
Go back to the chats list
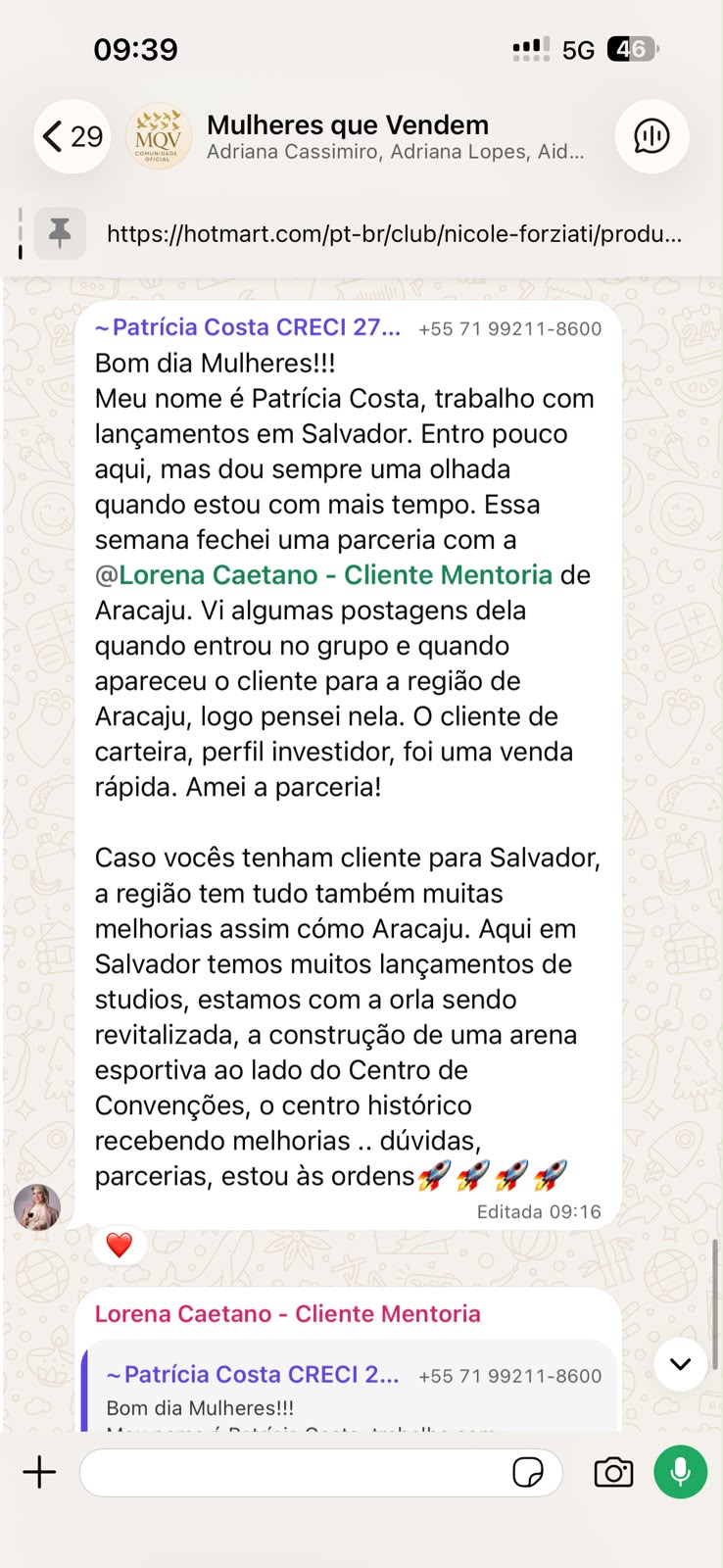coord(72,136)
